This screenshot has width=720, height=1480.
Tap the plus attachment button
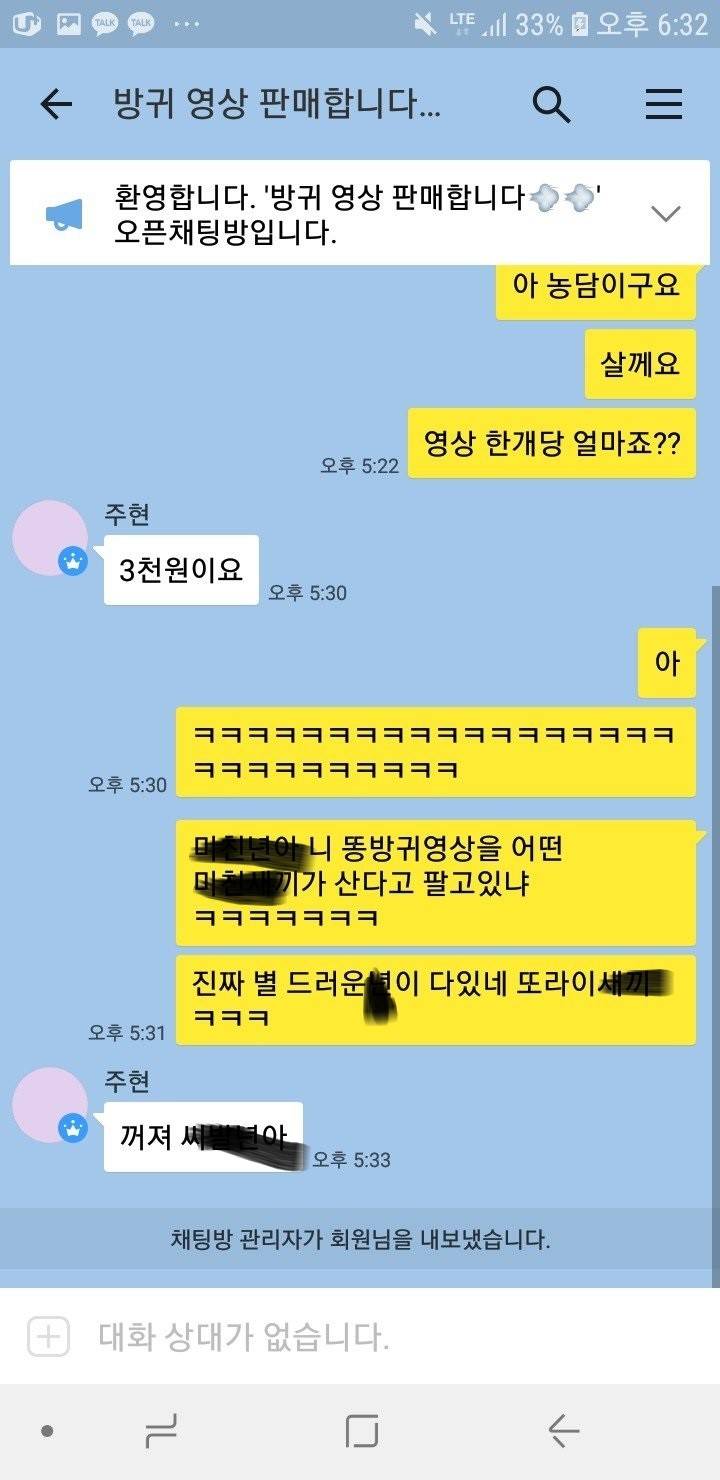(x=48, y=1336)
